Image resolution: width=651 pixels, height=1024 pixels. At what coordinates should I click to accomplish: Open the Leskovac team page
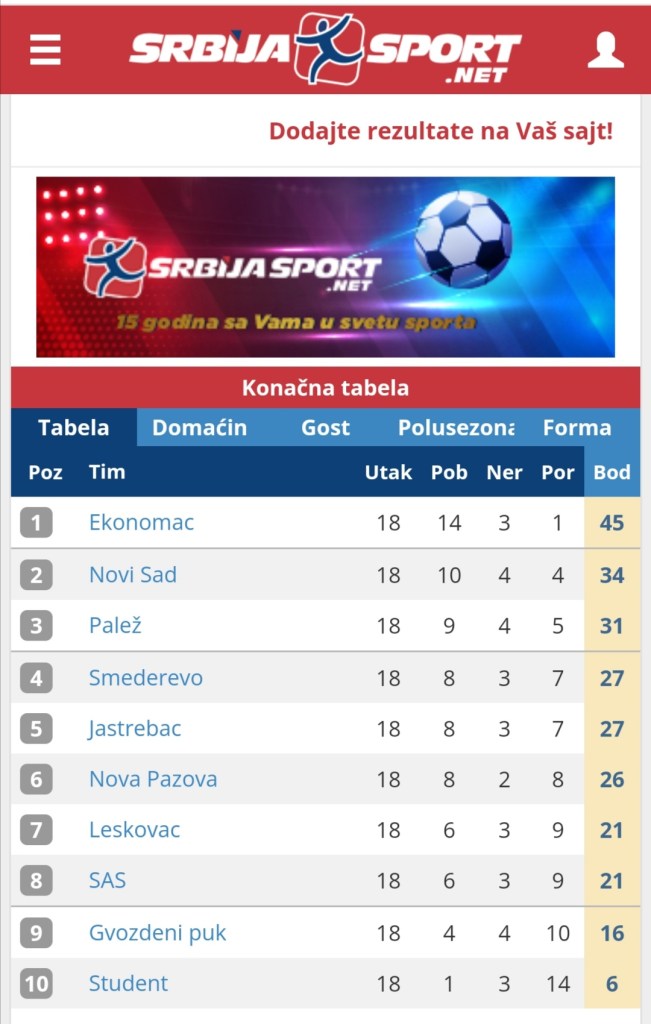(135, 830)
